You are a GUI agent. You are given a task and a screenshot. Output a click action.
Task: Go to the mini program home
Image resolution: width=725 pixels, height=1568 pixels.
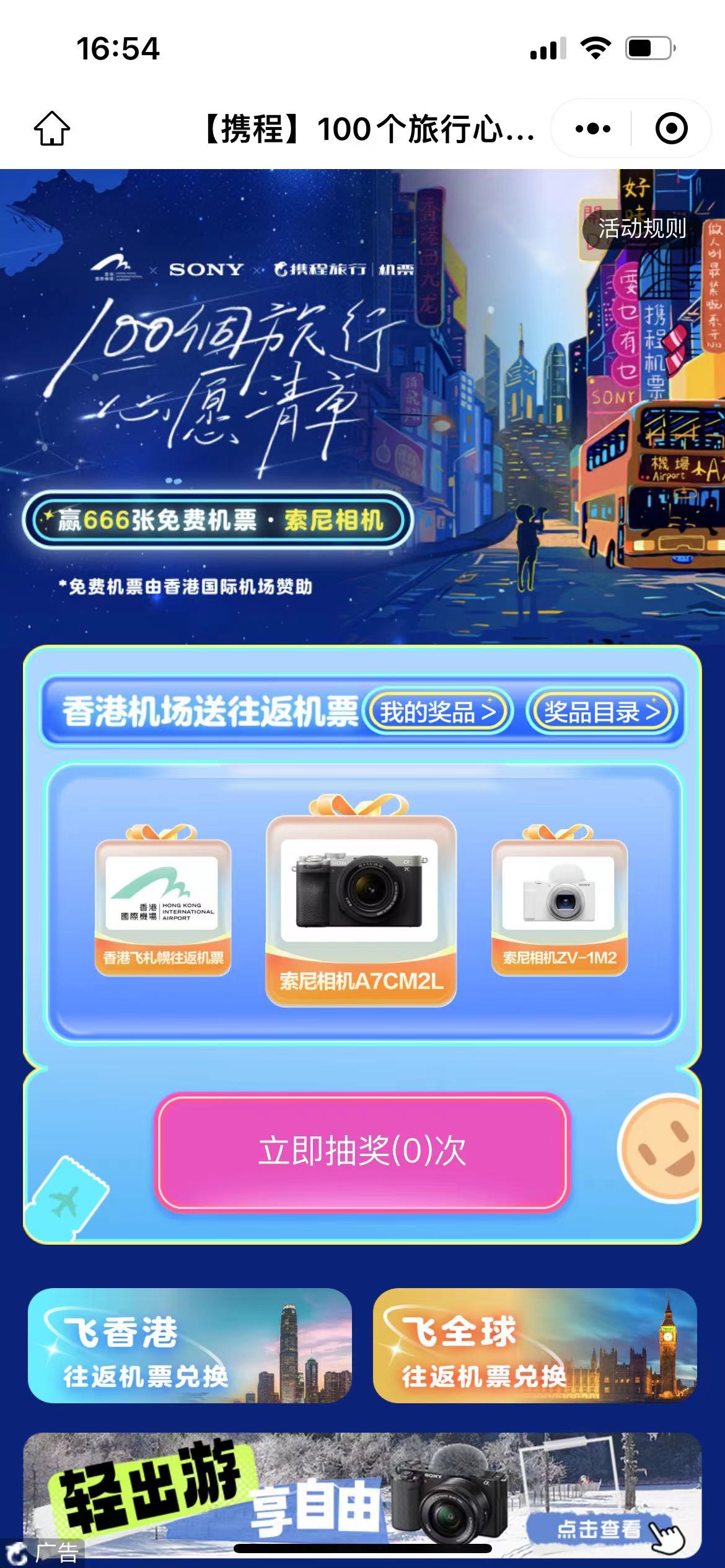(52, 128)
